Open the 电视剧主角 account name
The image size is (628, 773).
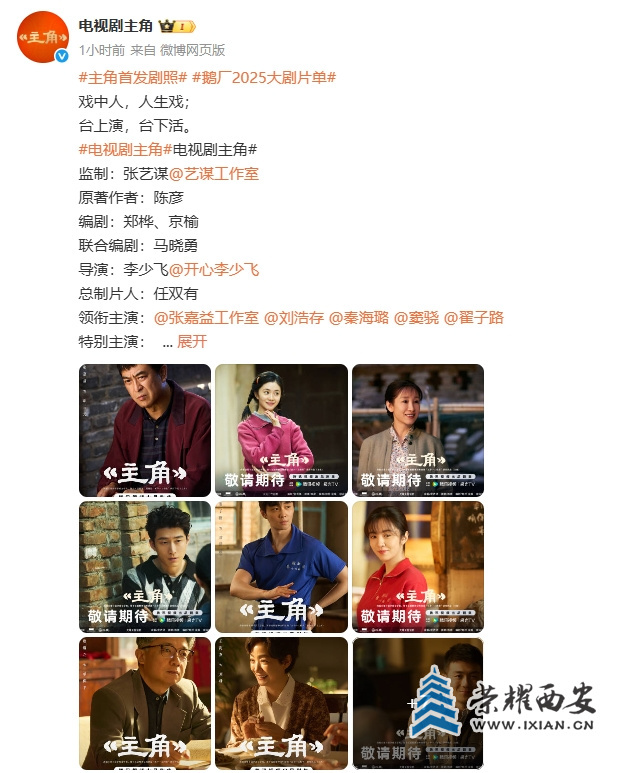click(115, 26)
